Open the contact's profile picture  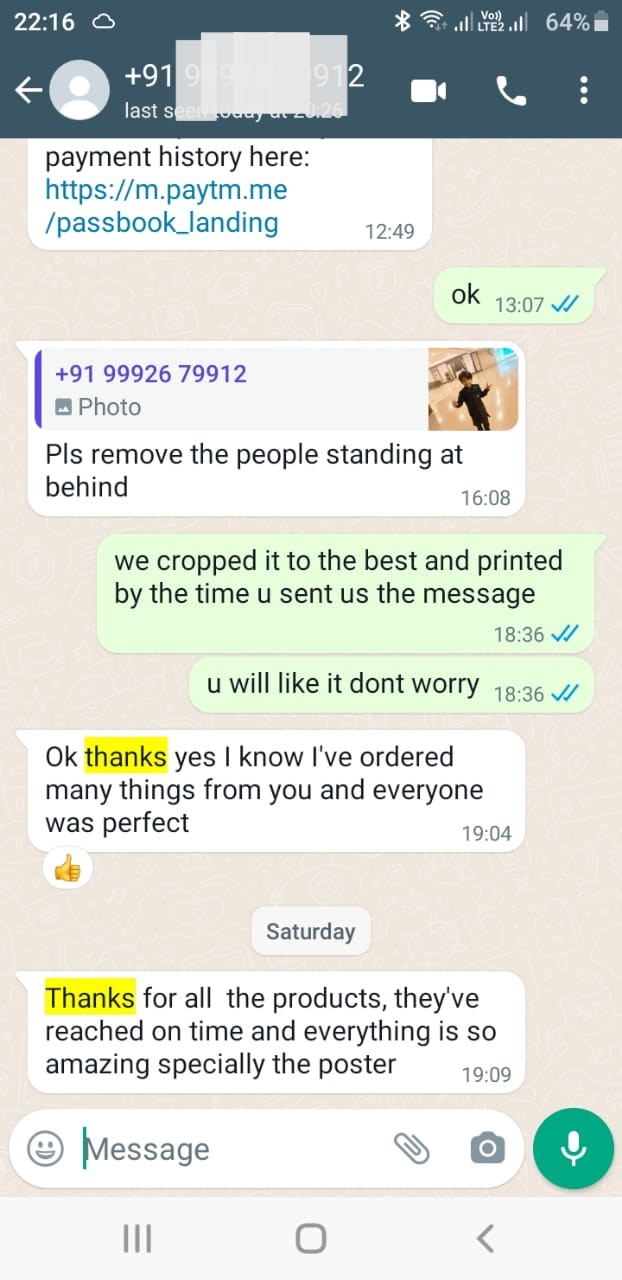79,91
